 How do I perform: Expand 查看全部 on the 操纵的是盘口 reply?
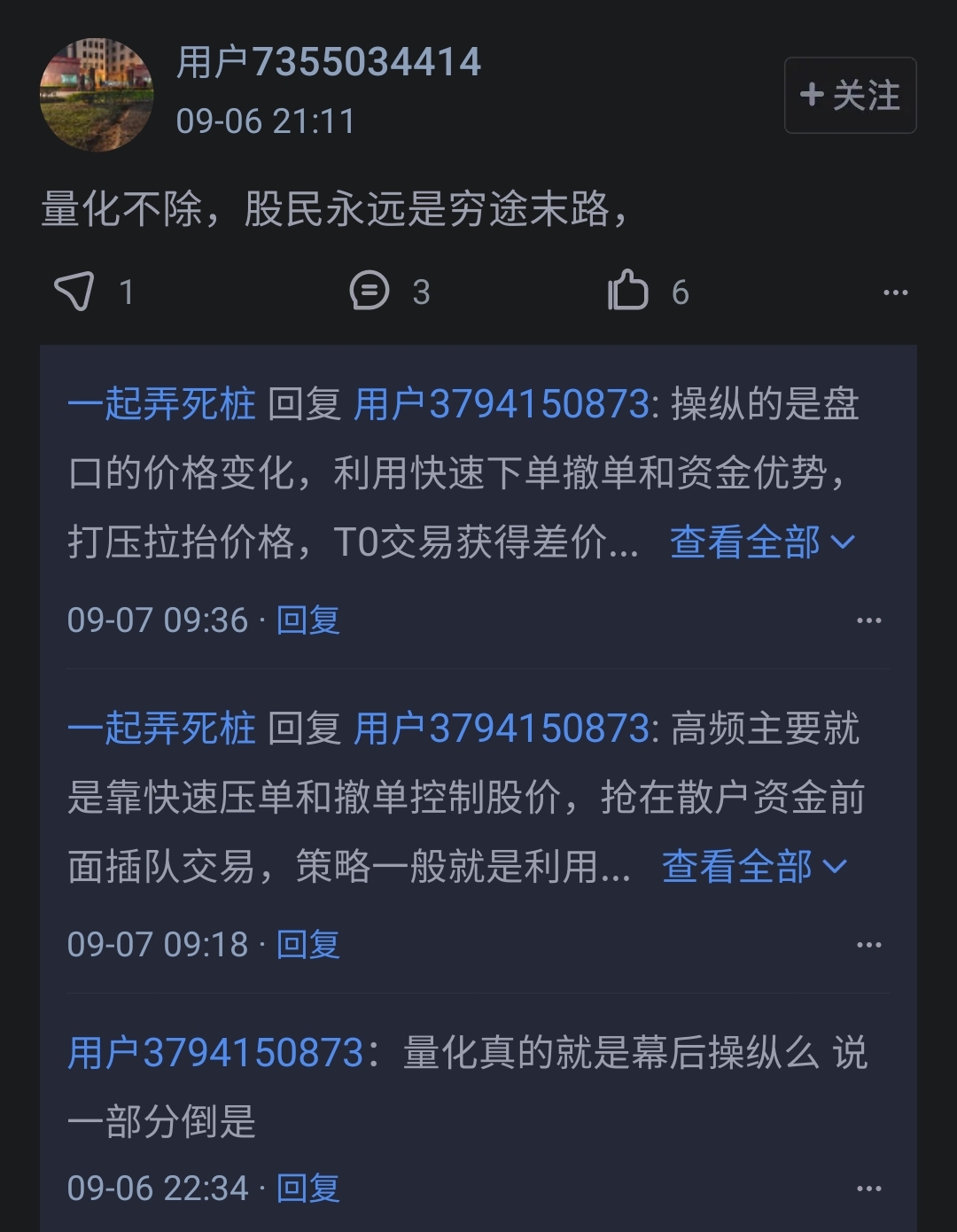click(x=762, y=542)
